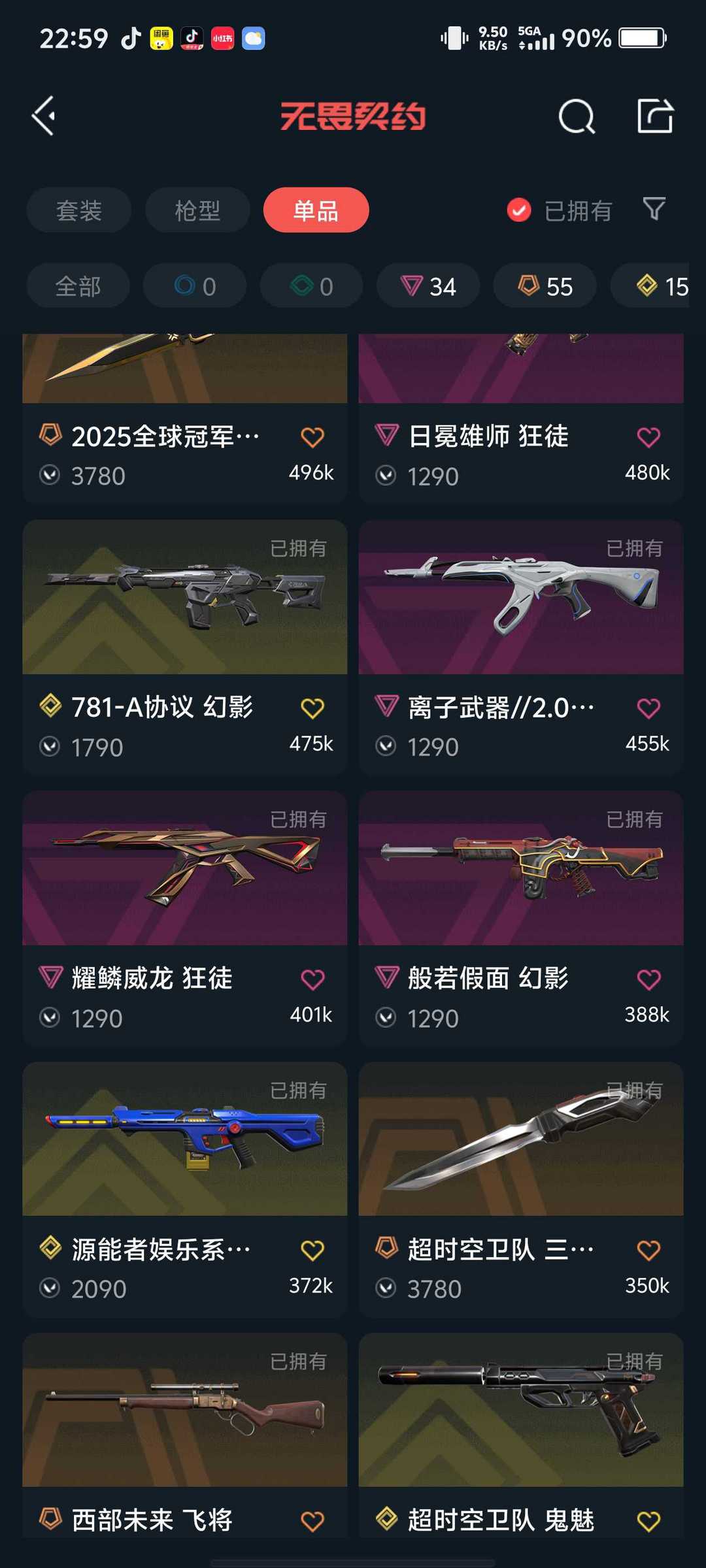
Task: Open the search icon in header
Action: 577,117
